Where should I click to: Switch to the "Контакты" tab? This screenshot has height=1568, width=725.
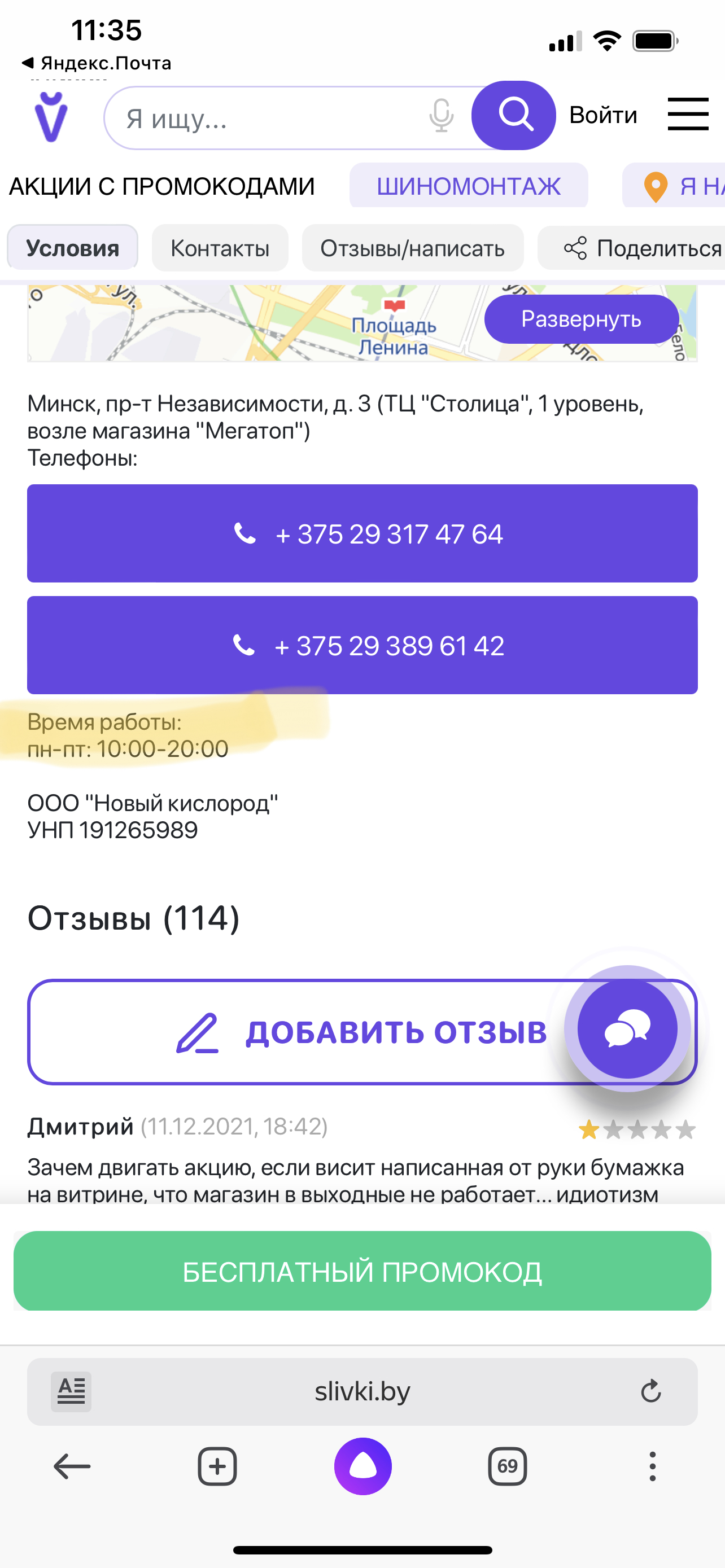[x=220, y=248]
